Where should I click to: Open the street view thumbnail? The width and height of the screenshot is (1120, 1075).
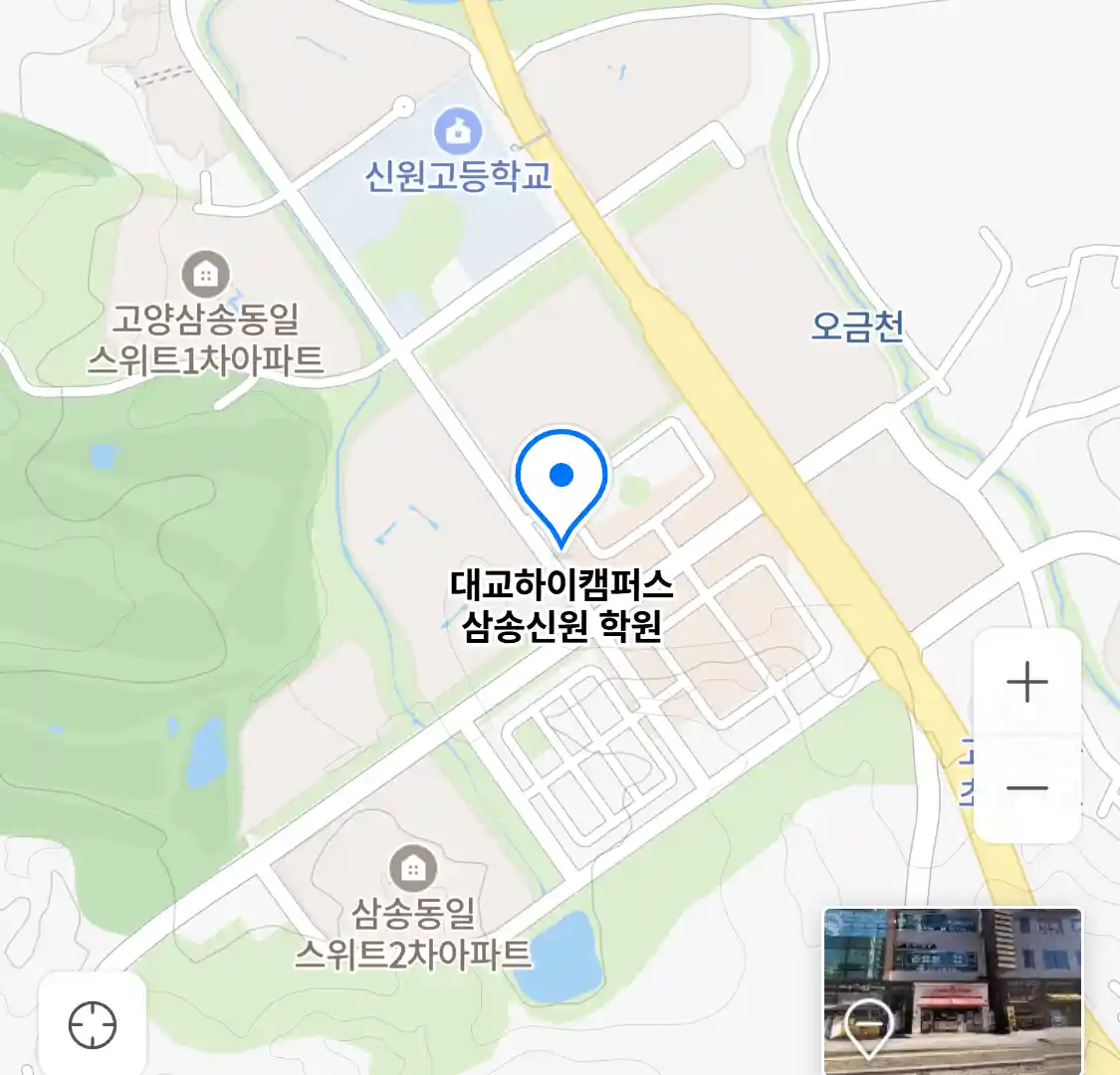coord(952,989)
